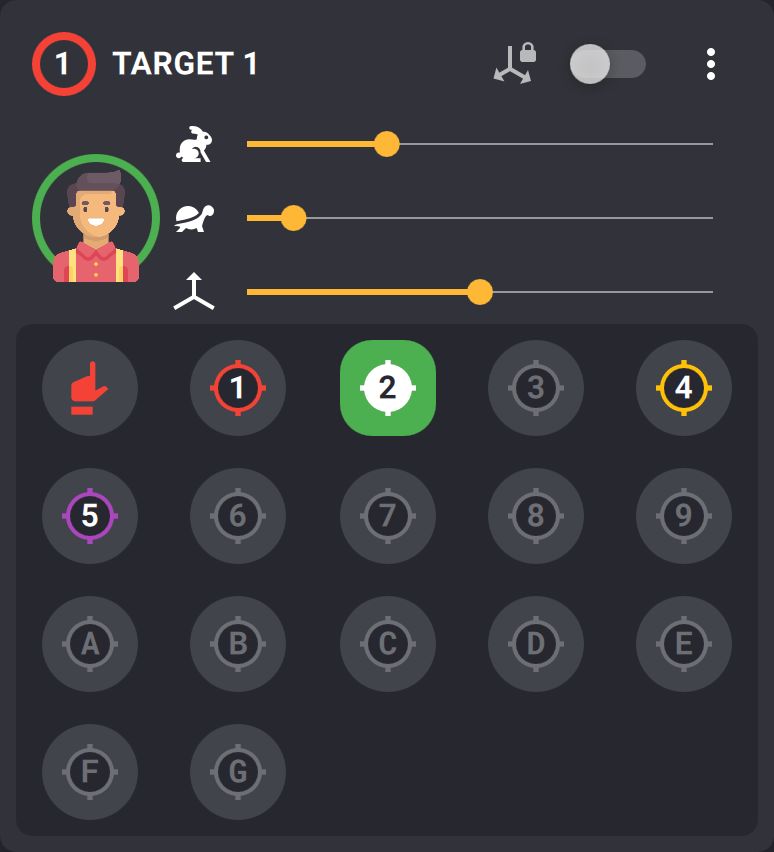Image resolution: width=774 pixels, height=852 pixels.
Task: Adjust the axis height slider
Action: pos(480,292)
